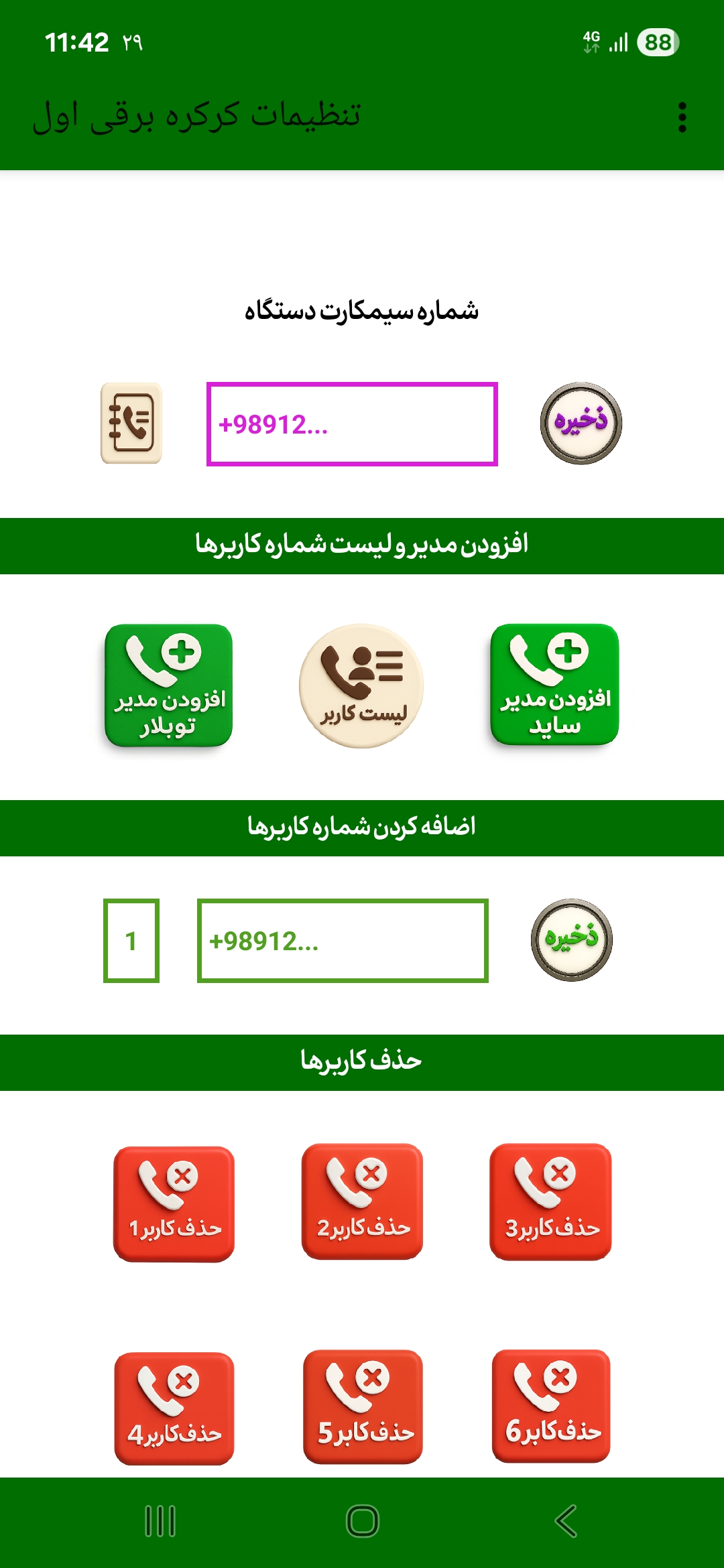Delete user 6 with حذف کاربر6

tap(551, 1406)
